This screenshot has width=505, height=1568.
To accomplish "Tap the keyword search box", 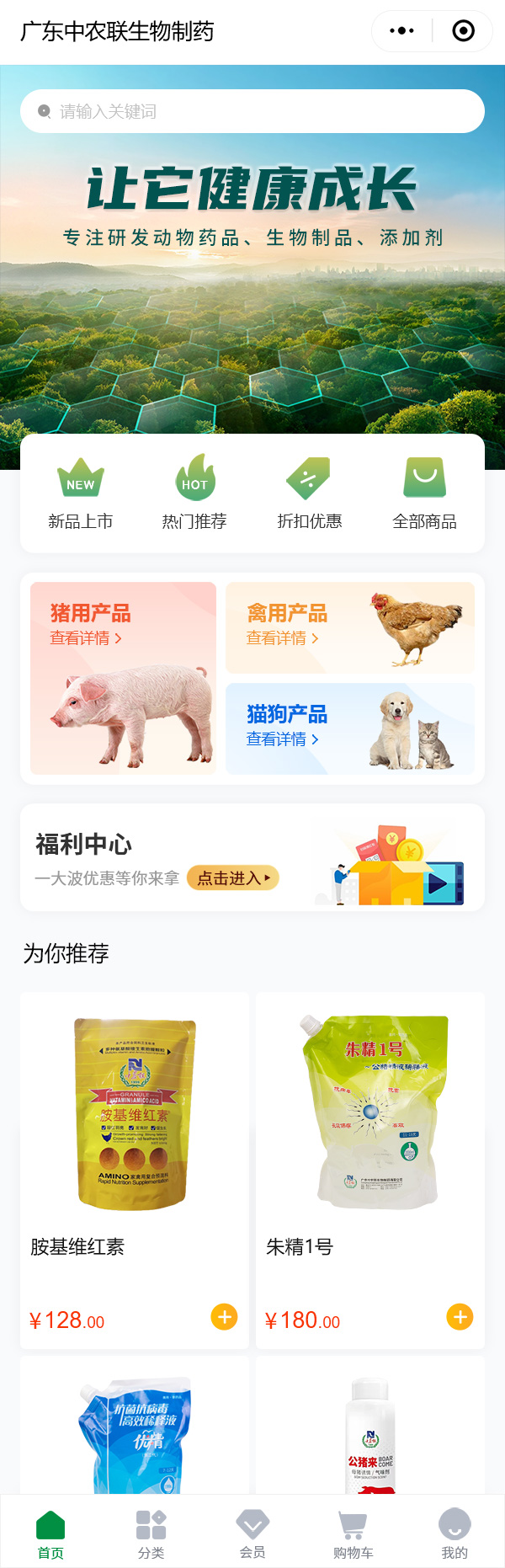I will [252, 111].
